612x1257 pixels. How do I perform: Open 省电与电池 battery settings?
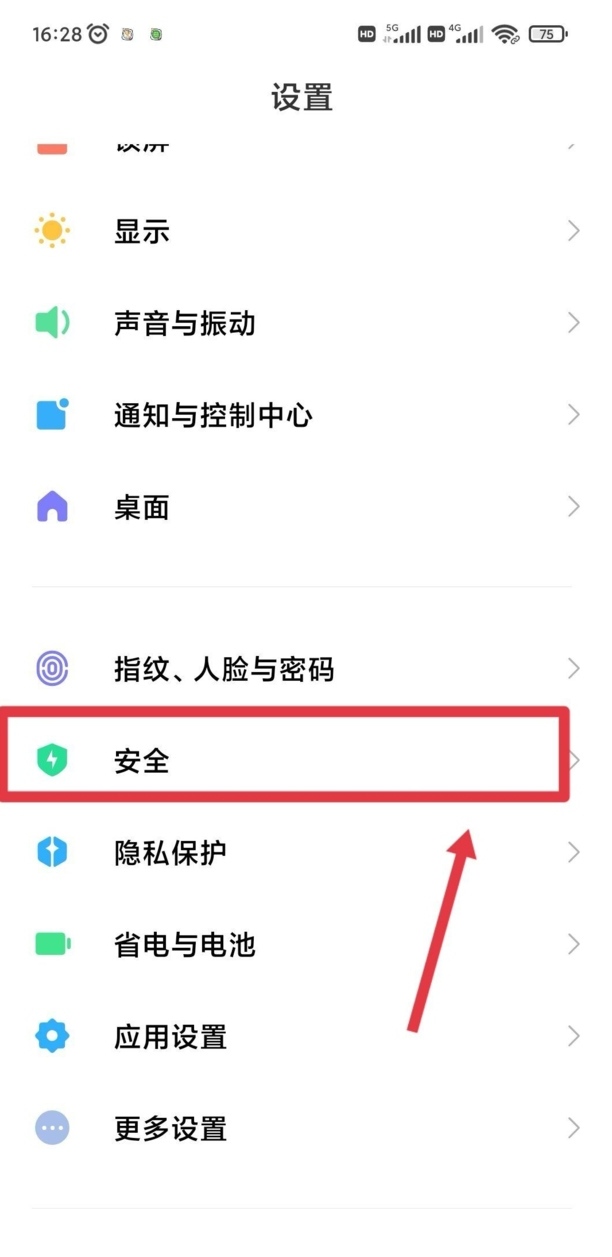point(306,944)
